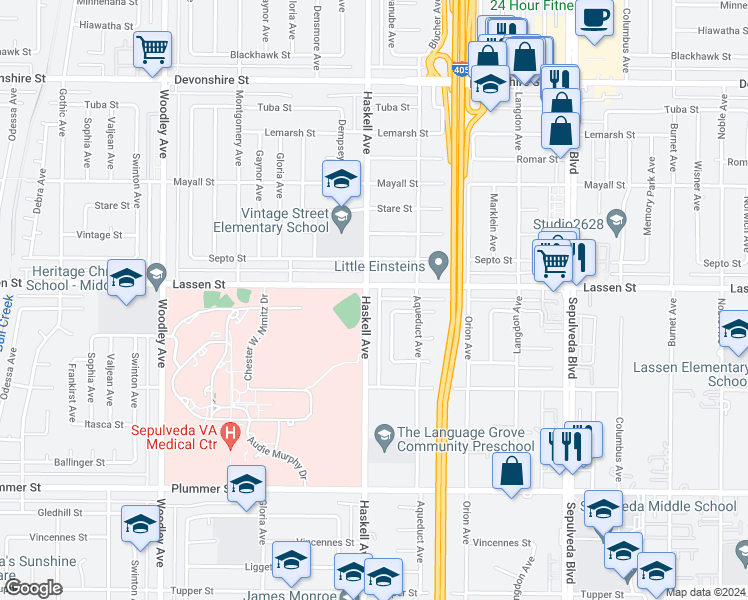The height and width of the screenshot is (600, 748).
Task: Tap the shopping cart marker on Lassen St
Action: (x=553, y=264)
